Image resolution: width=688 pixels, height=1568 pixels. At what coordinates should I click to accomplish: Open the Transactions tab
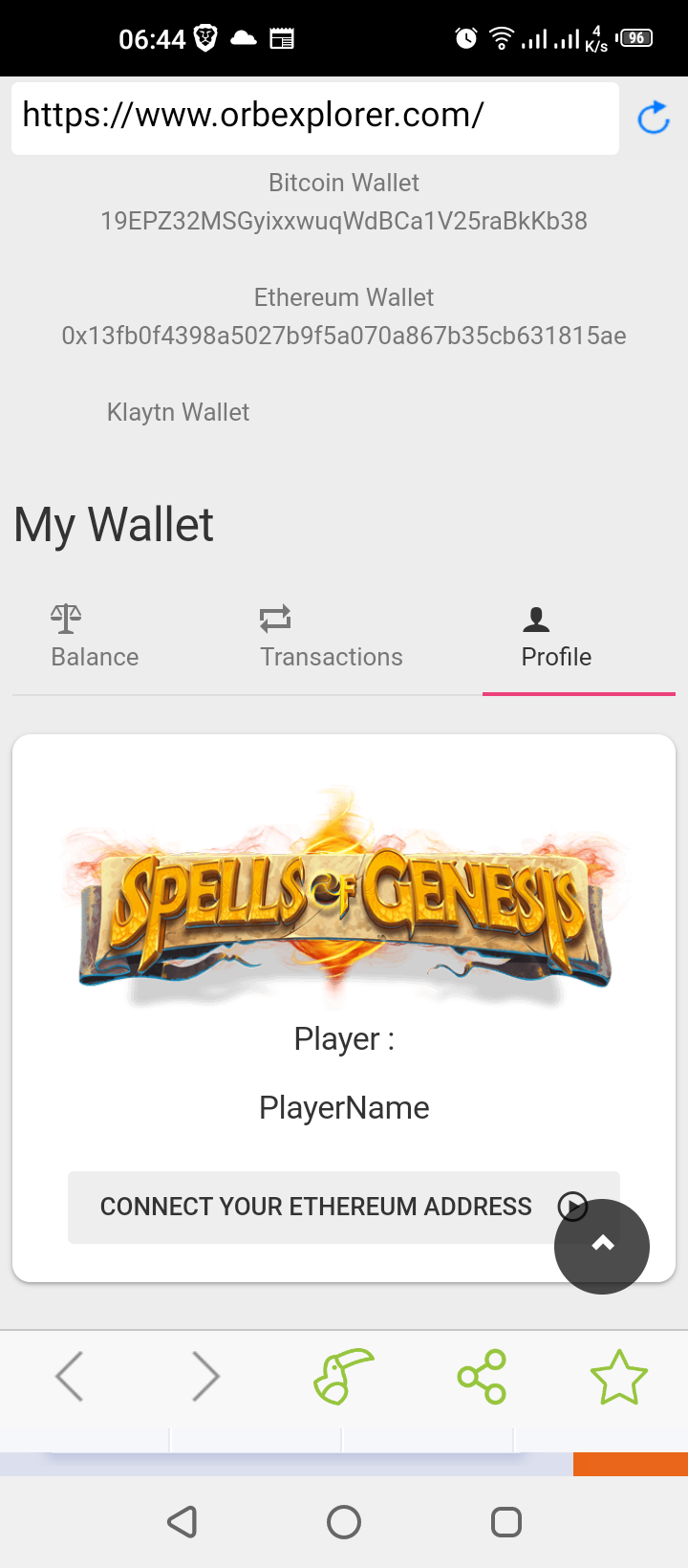[332, 637]
